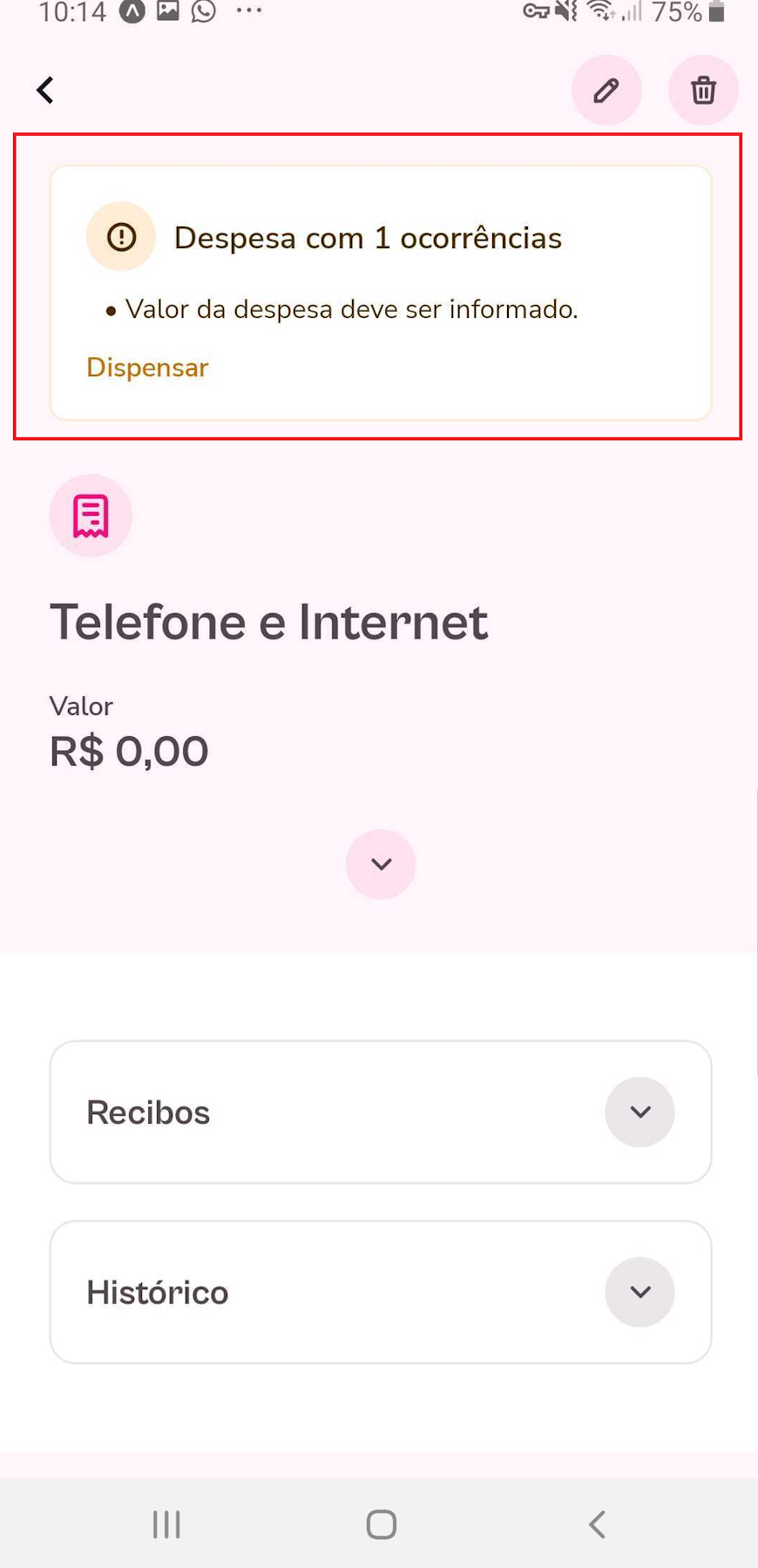
Task: Expand the Recibos section
Action: coord(640,1112)
